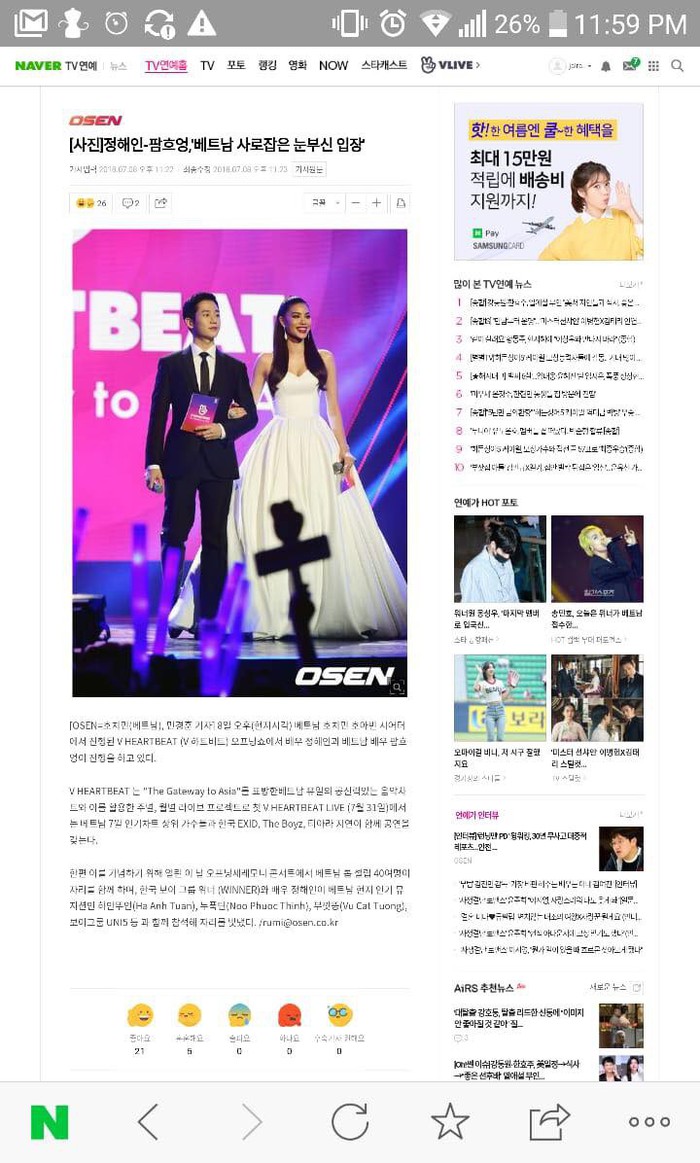Reload page with browser refresh button
The image size is (700, 1163).
350,1121
